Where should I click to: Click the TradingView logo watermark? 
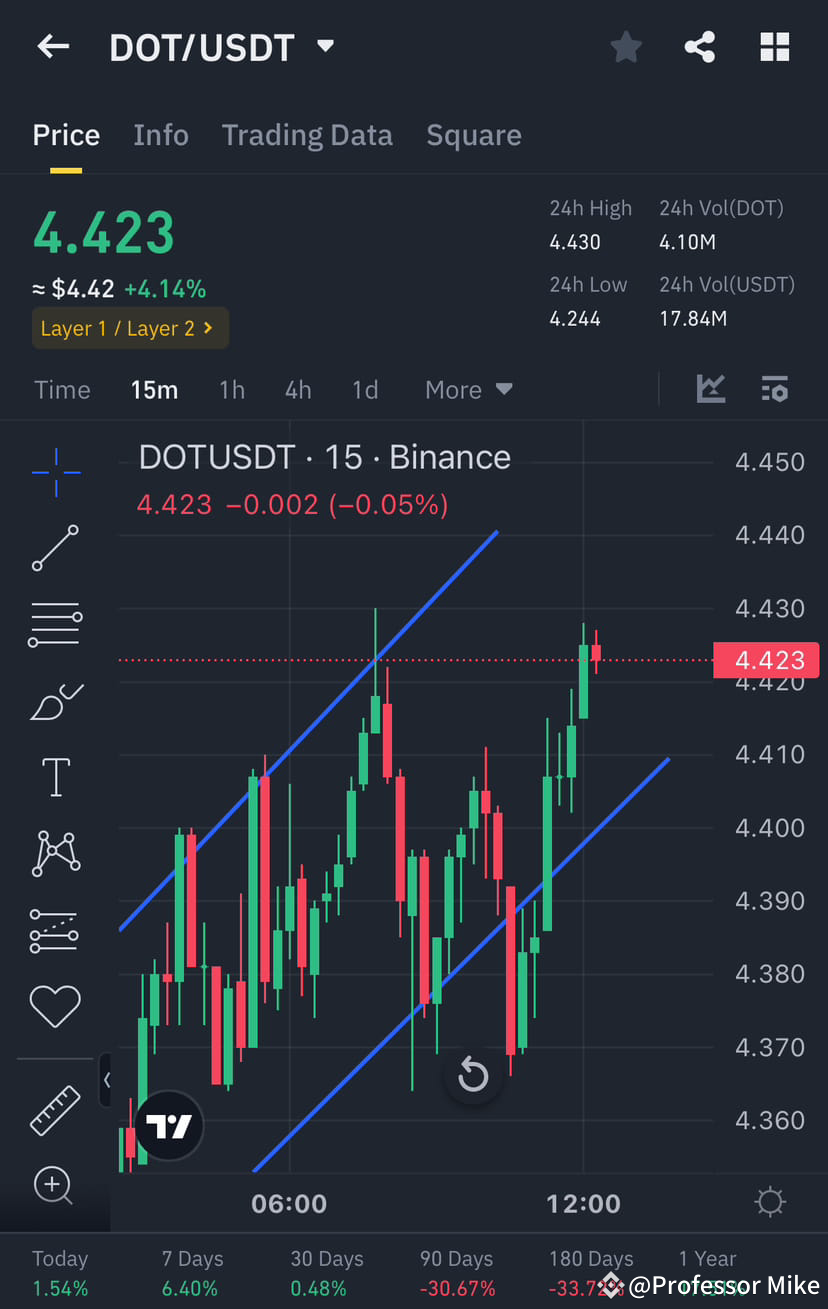coord(168,1125)
